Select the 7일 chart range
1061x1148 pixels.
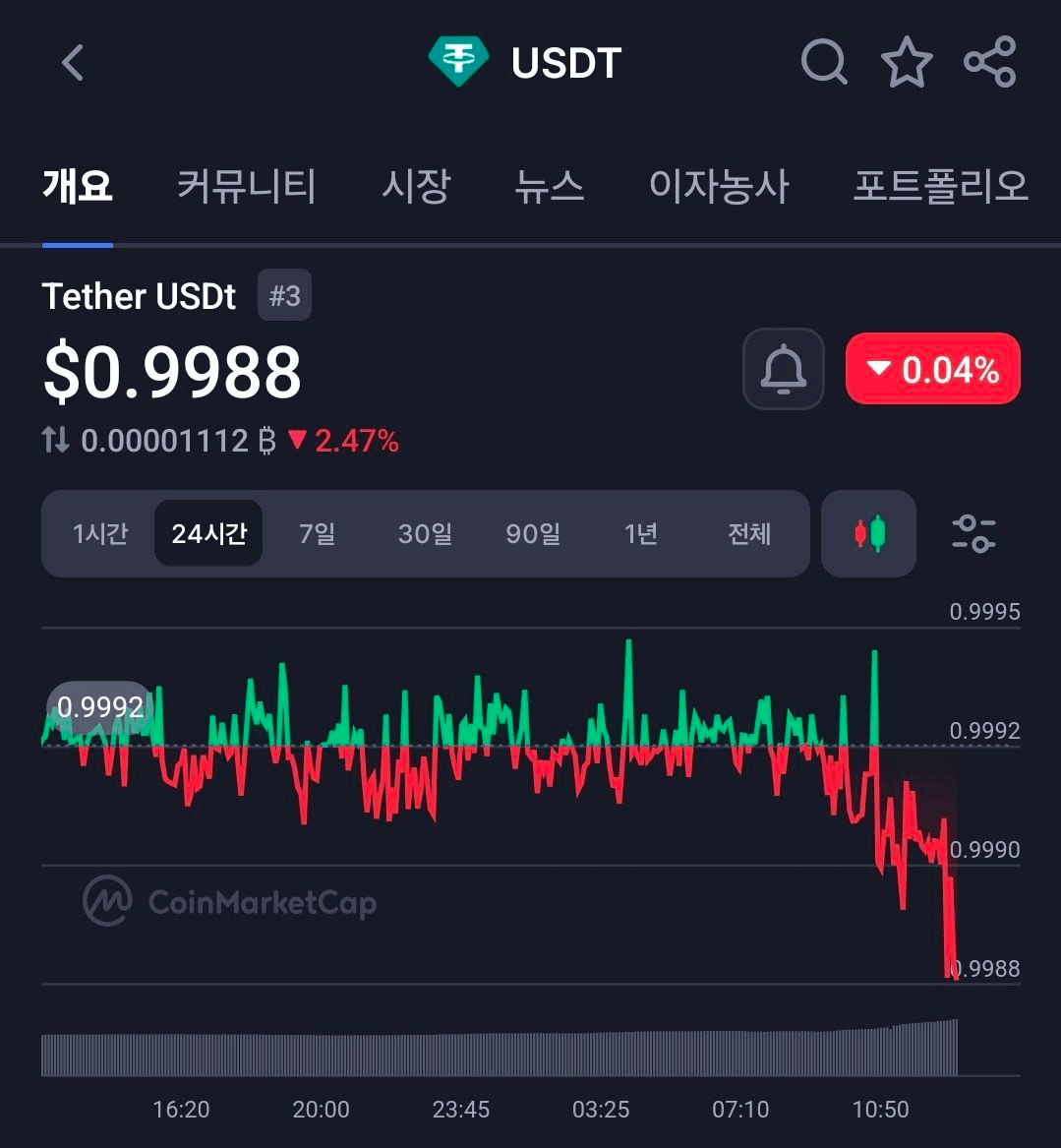click(x=317, y=533)
